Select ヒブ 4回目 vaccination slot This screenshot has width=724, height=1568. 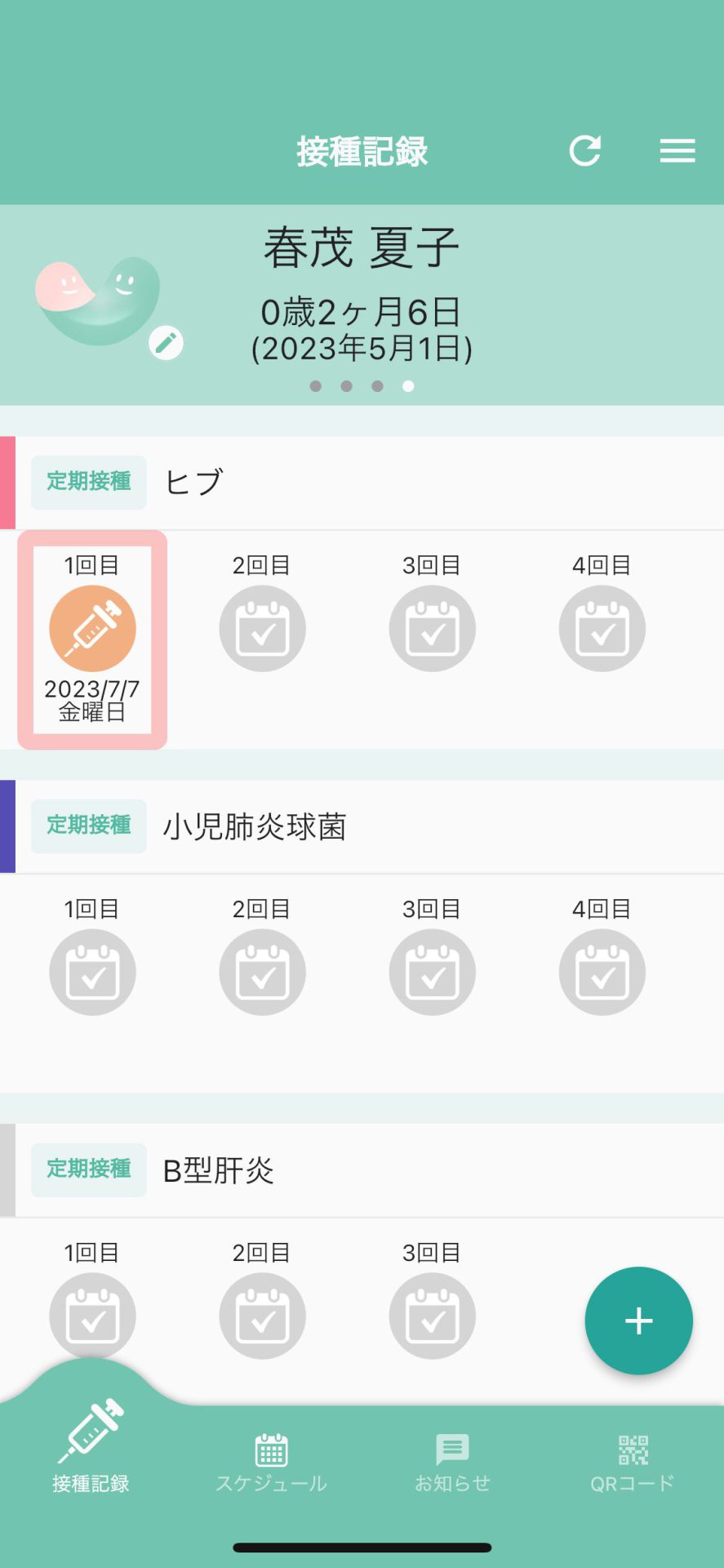click(602, 629)
